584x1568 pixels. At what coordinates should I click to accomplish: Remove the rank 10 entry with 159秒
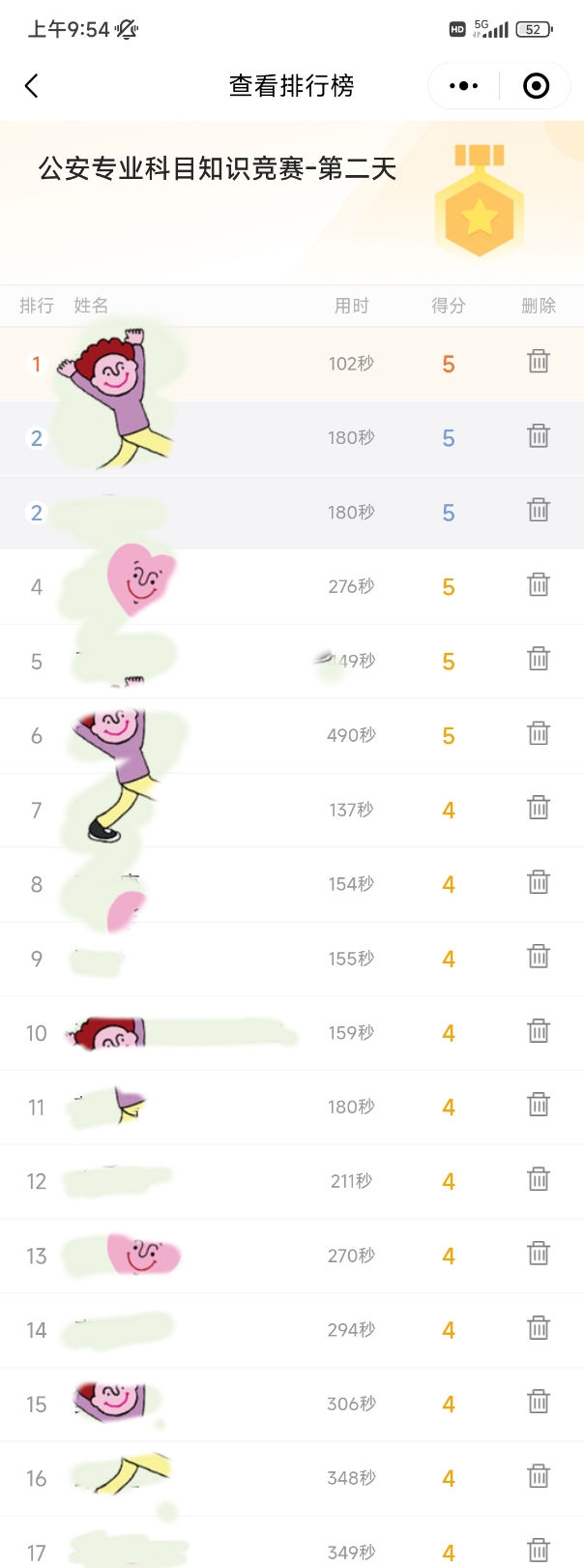[539, 1031]
